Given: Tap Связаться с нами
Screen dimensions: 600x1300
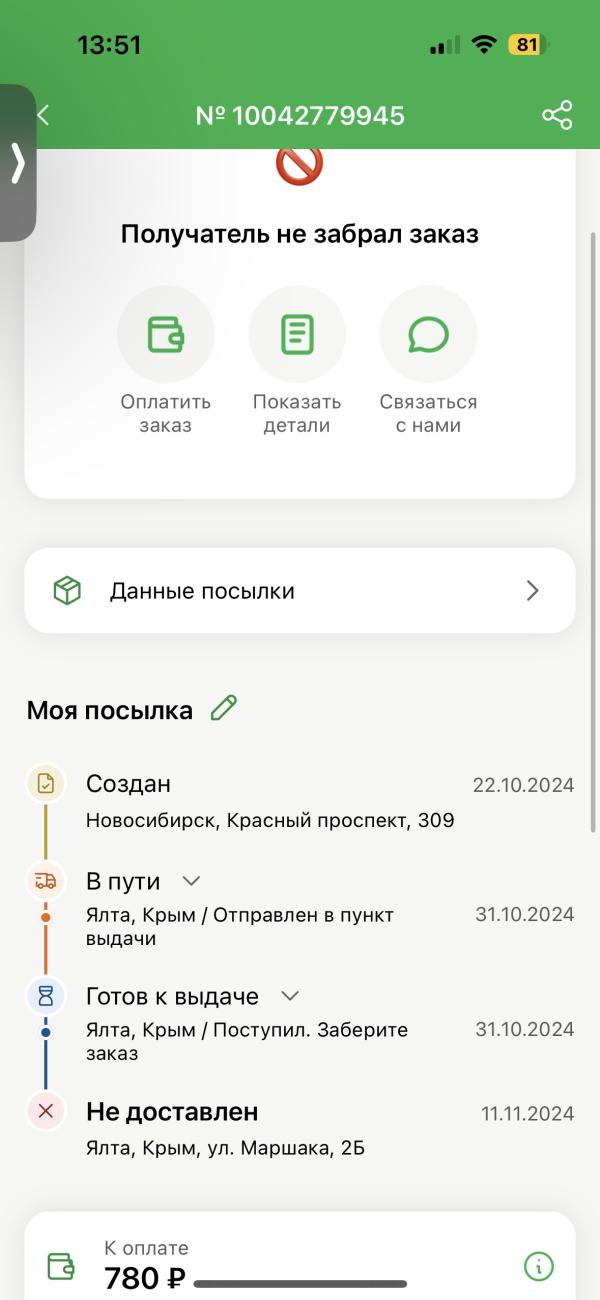Looking at the screenshot, I should click(x=428, y=335).
